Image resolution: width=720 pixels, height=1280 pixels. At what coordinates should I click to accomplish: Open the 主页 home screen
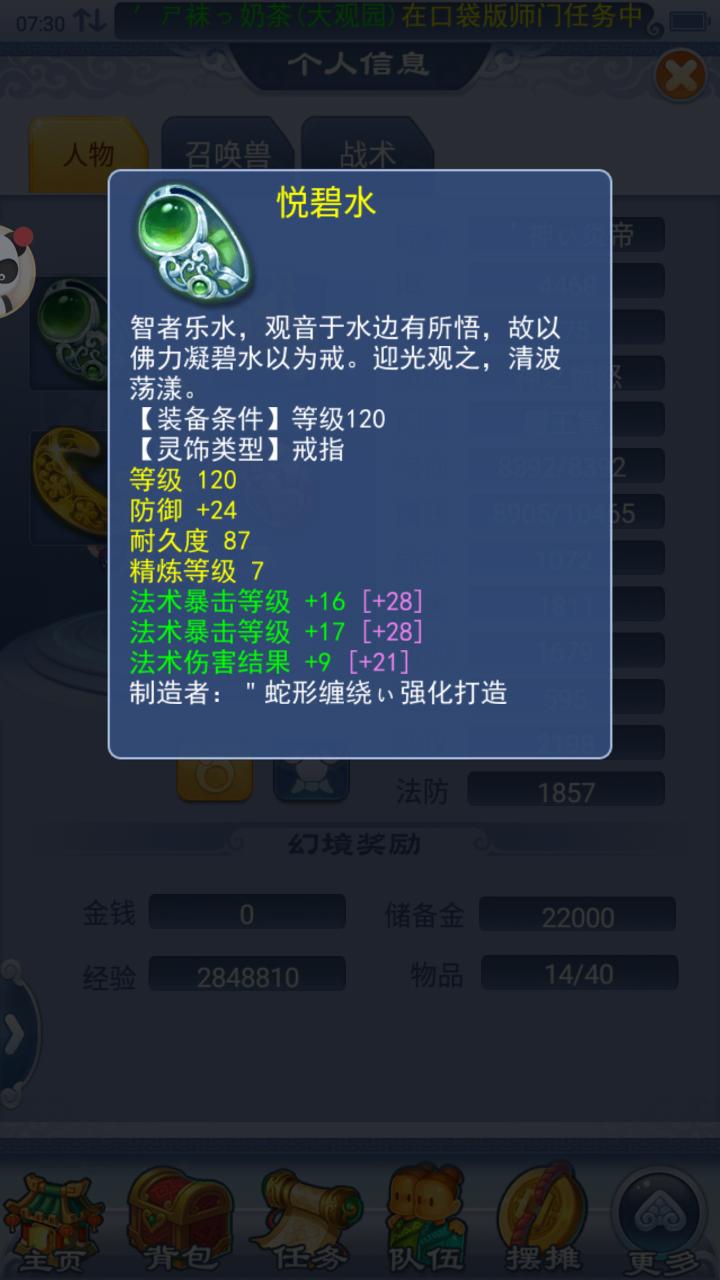pyautogui.click(x=40, y=1217)
